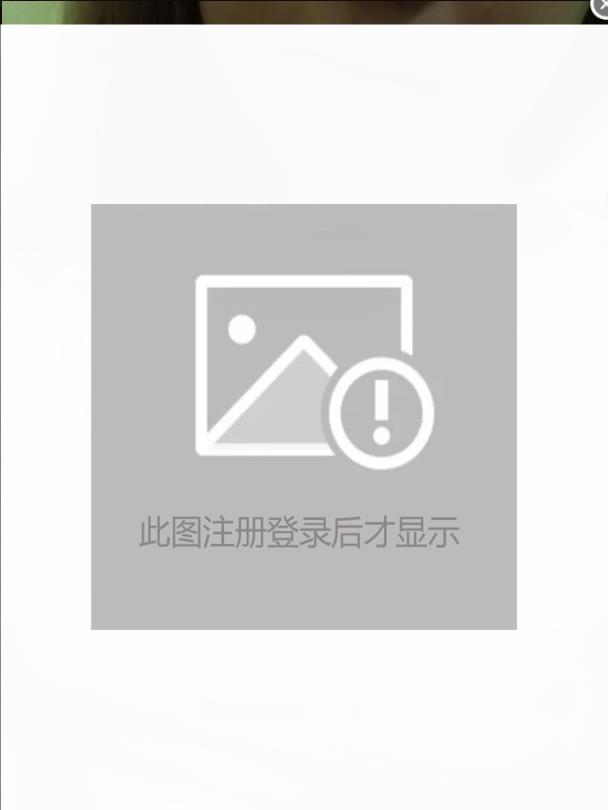Close the image viewer overlay

(600, 6)
